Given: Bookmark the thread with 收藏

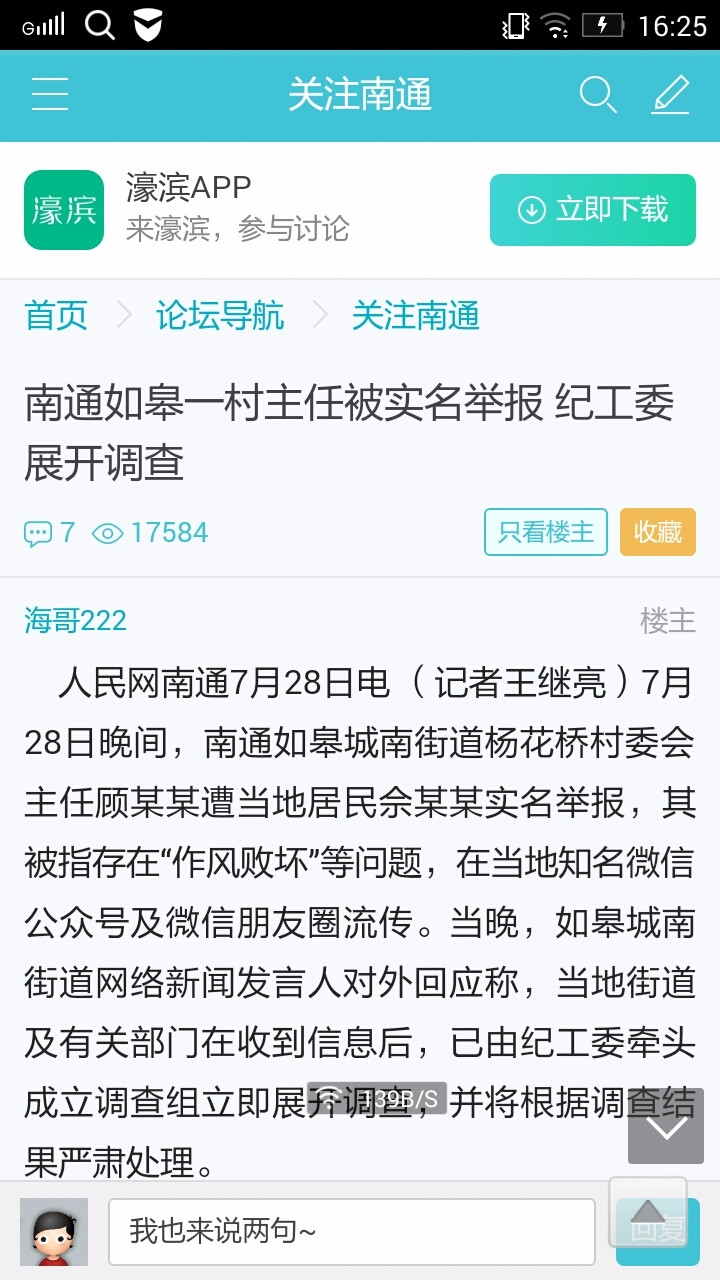Looking at the screenshot, I should tap(658, 532).
